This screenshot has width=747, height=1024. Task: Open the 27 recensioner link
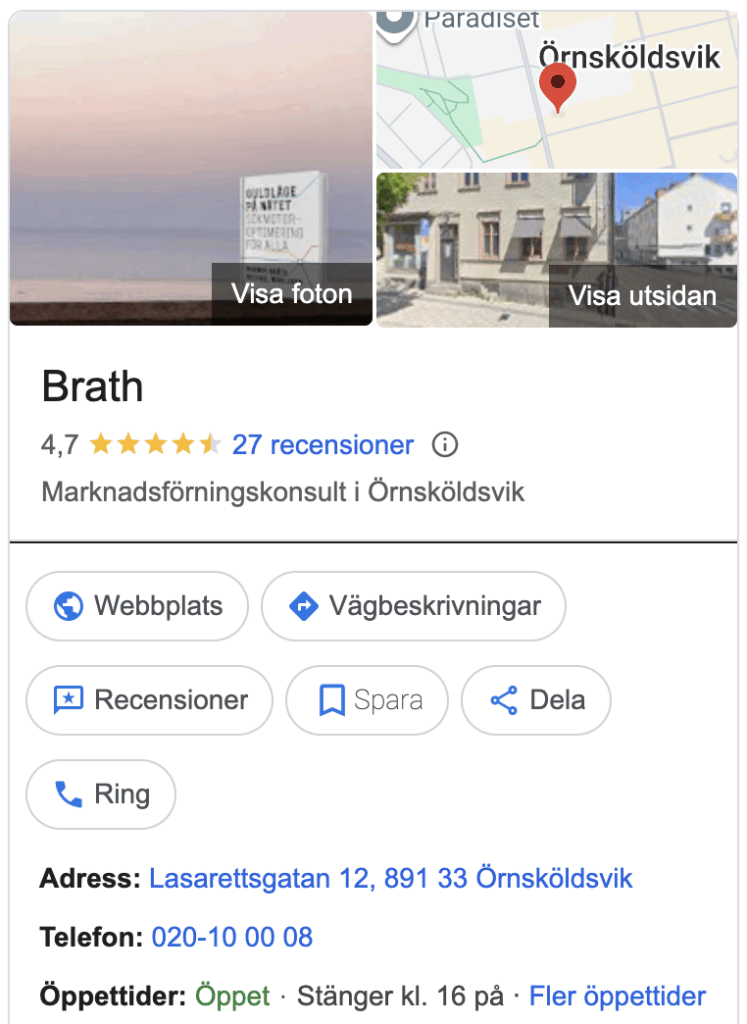322,443
